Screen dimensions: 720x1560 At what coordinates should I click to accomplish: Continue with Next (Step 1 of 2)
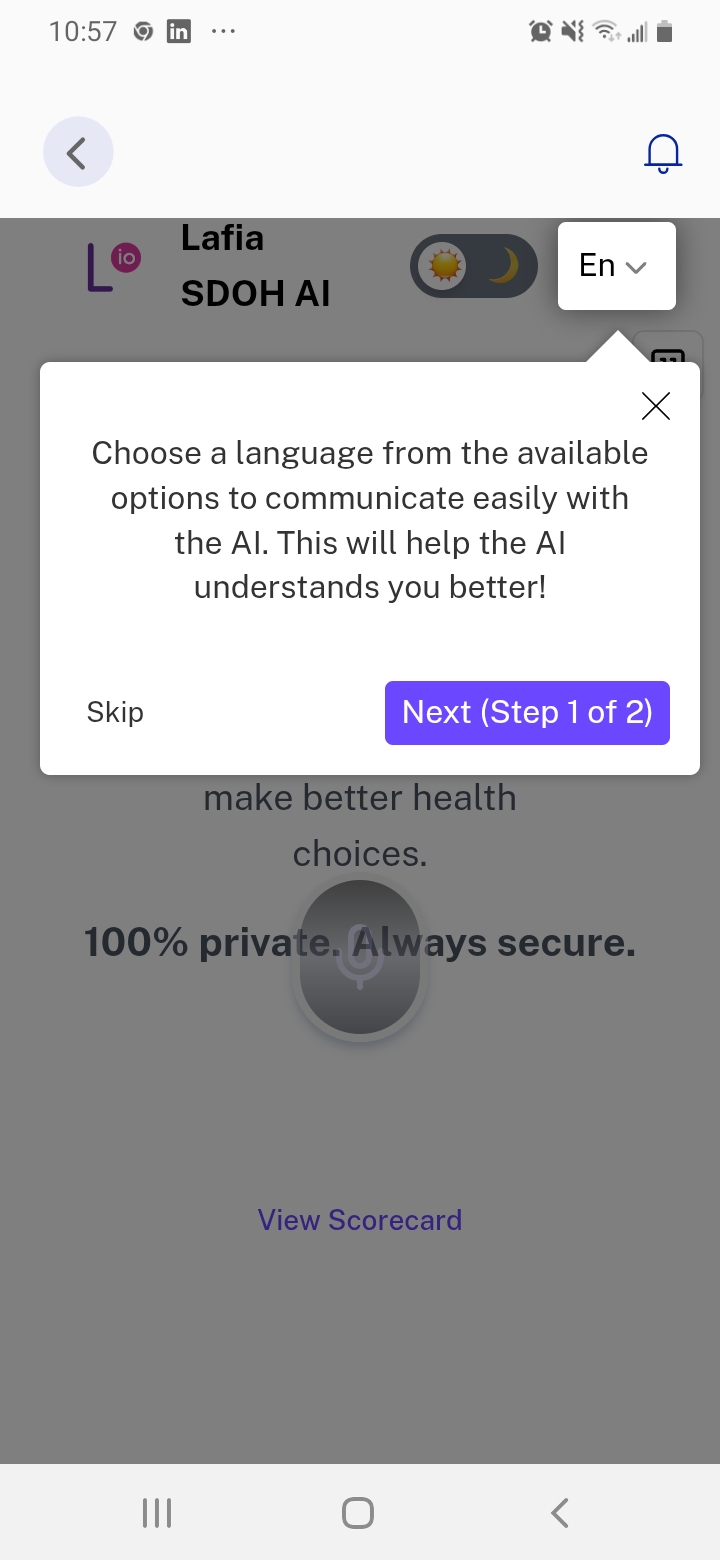[x=527, y=713]
